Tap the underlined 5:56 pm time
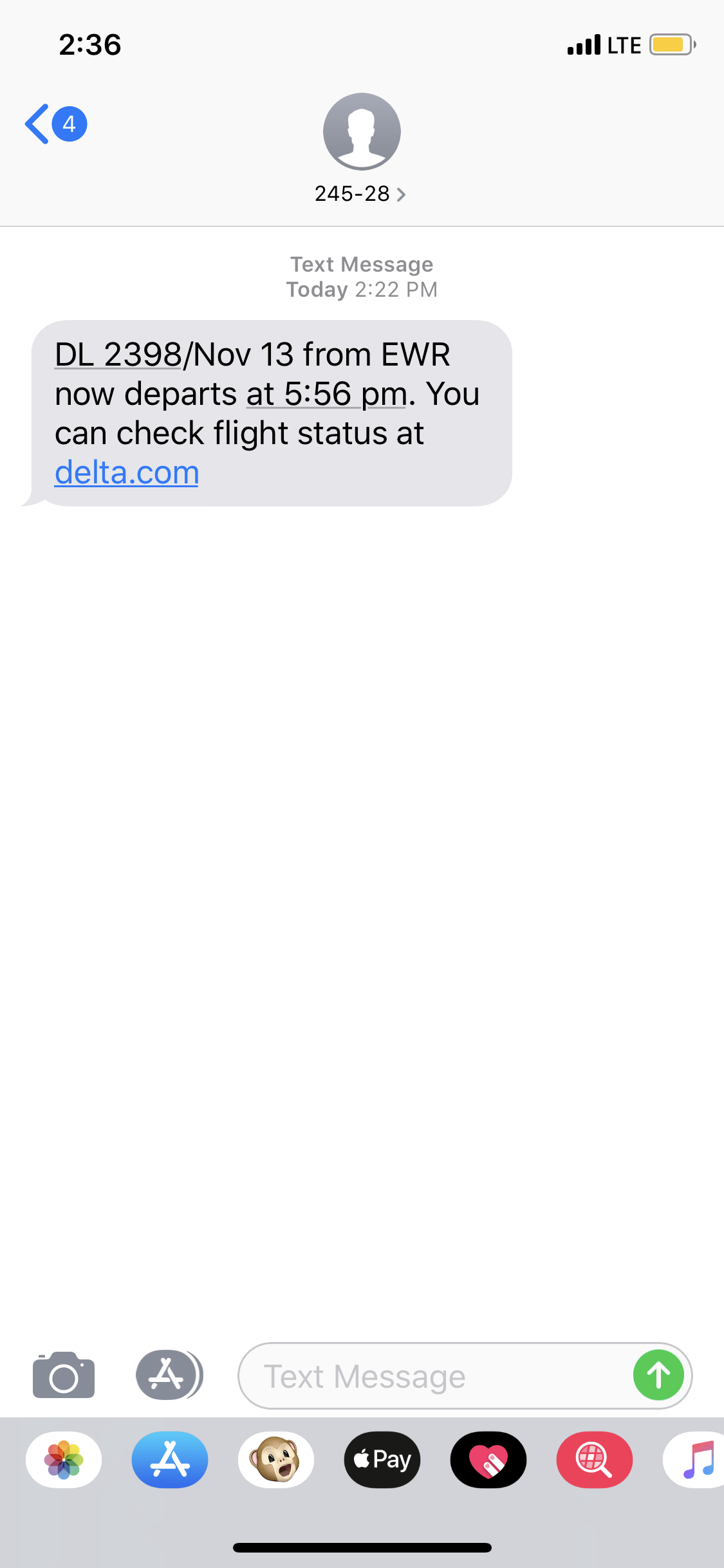 pos(327,394)
